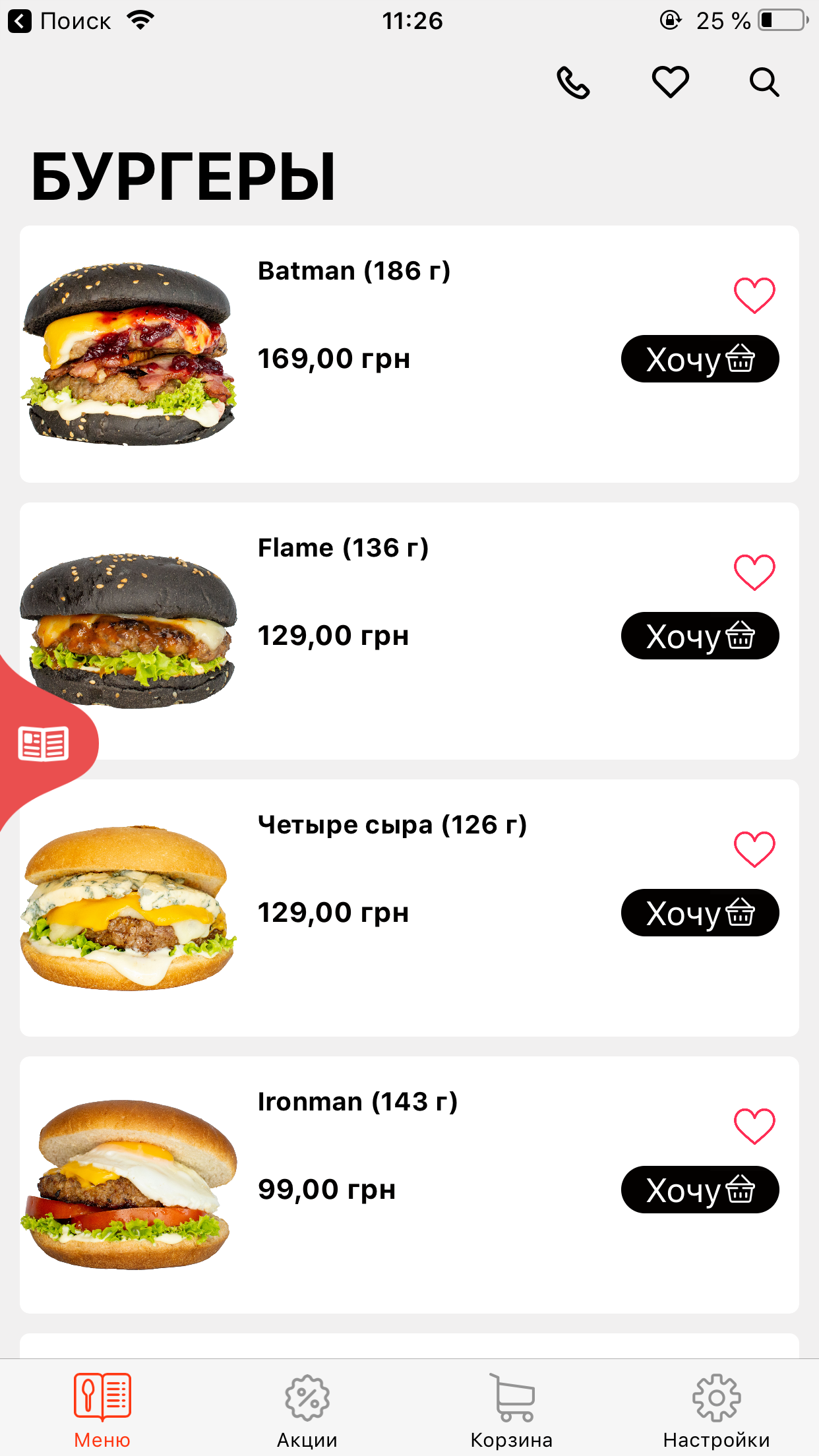The height and width of the screenshot is (1456, 819).
Task: Open favorites heart in top bar
Action: 670,82
